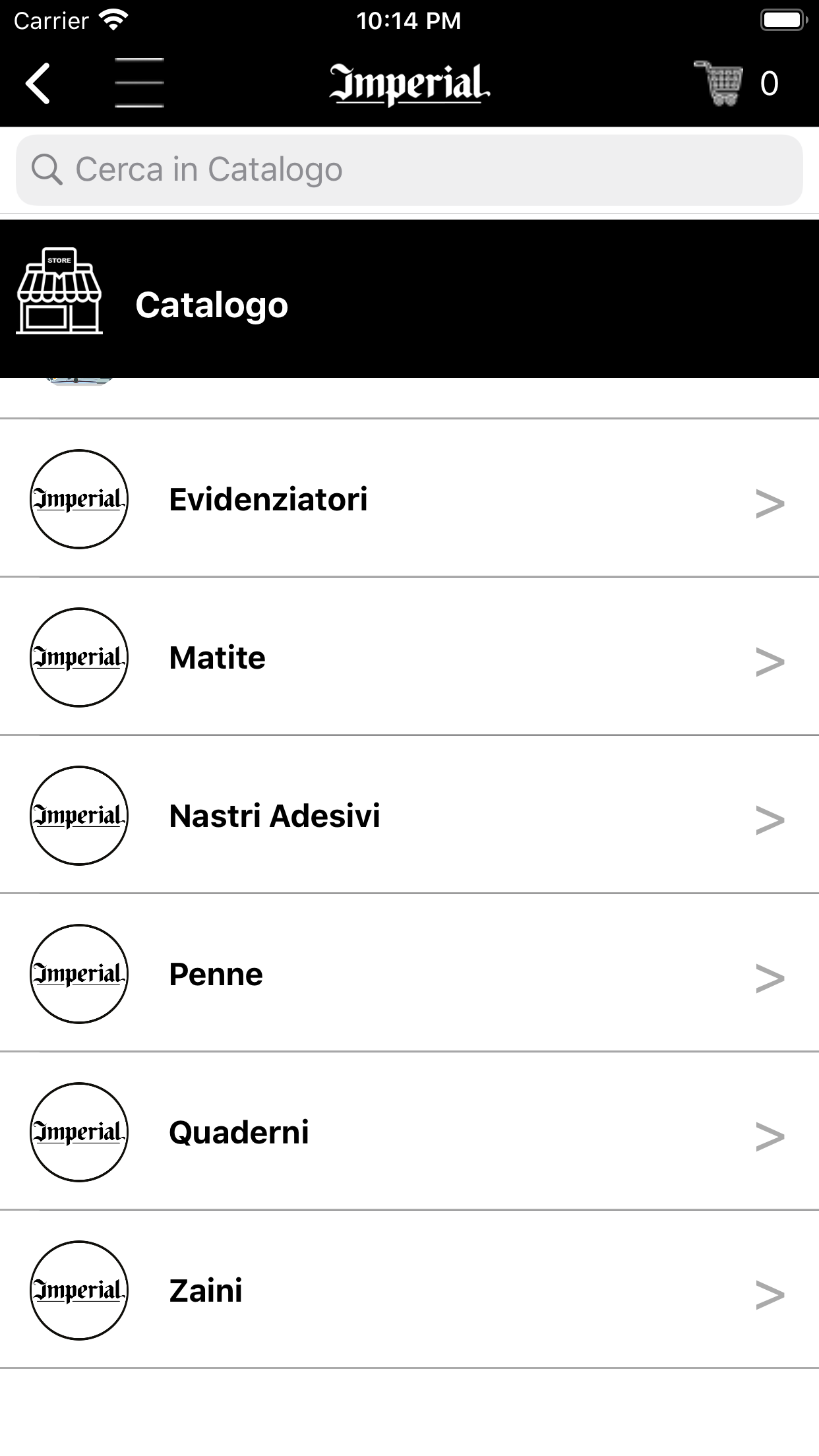The image size is (819, 1456).
Task: Open the Quaderni category
Action: pyautogui.click(x=409, y=1132)
